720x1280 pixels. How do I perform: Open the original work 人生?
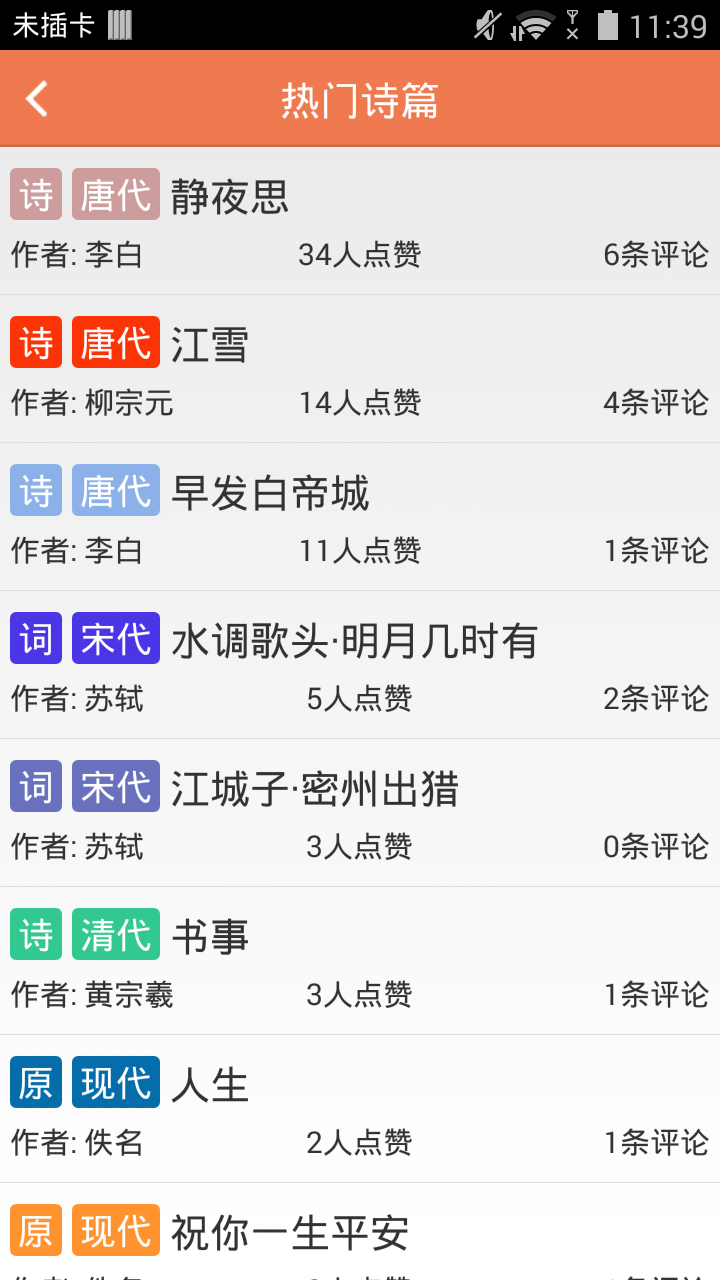point(210,1084)
